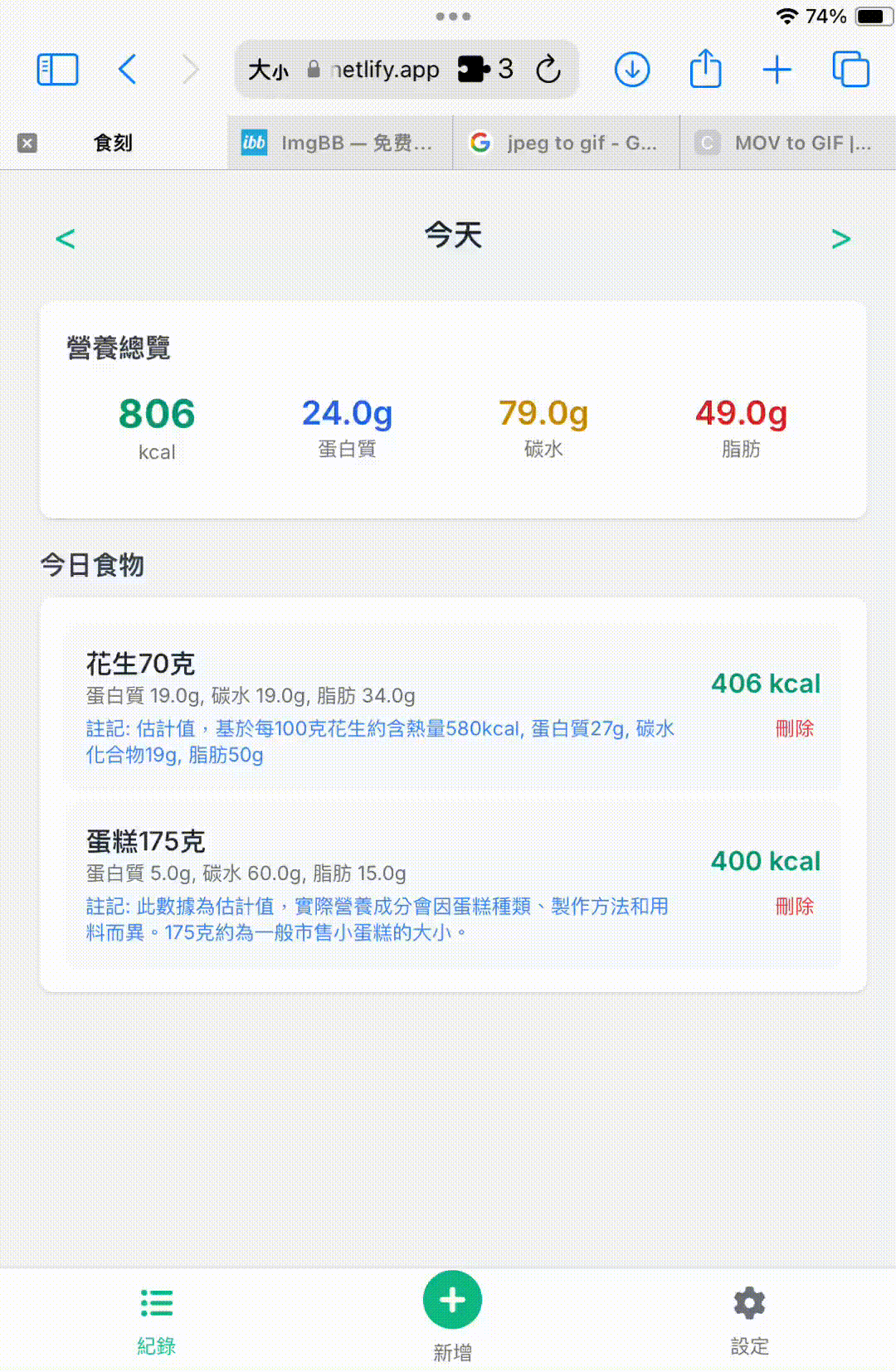Close the 食刻 tab
This screenshot has width=896, height=1372.
[x=27, y=142]
